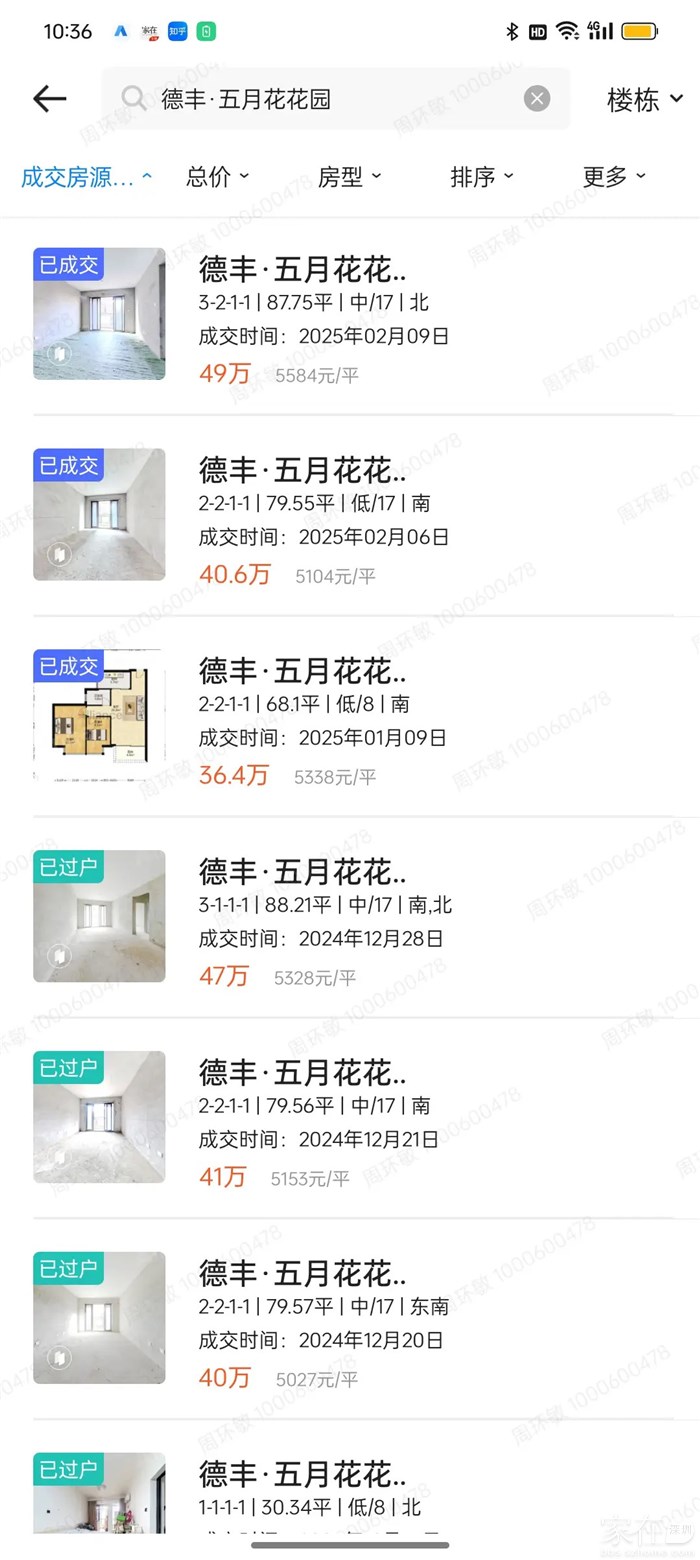Expand the 成交房源 filter
700x1560 pixels.
click(86, 177)
